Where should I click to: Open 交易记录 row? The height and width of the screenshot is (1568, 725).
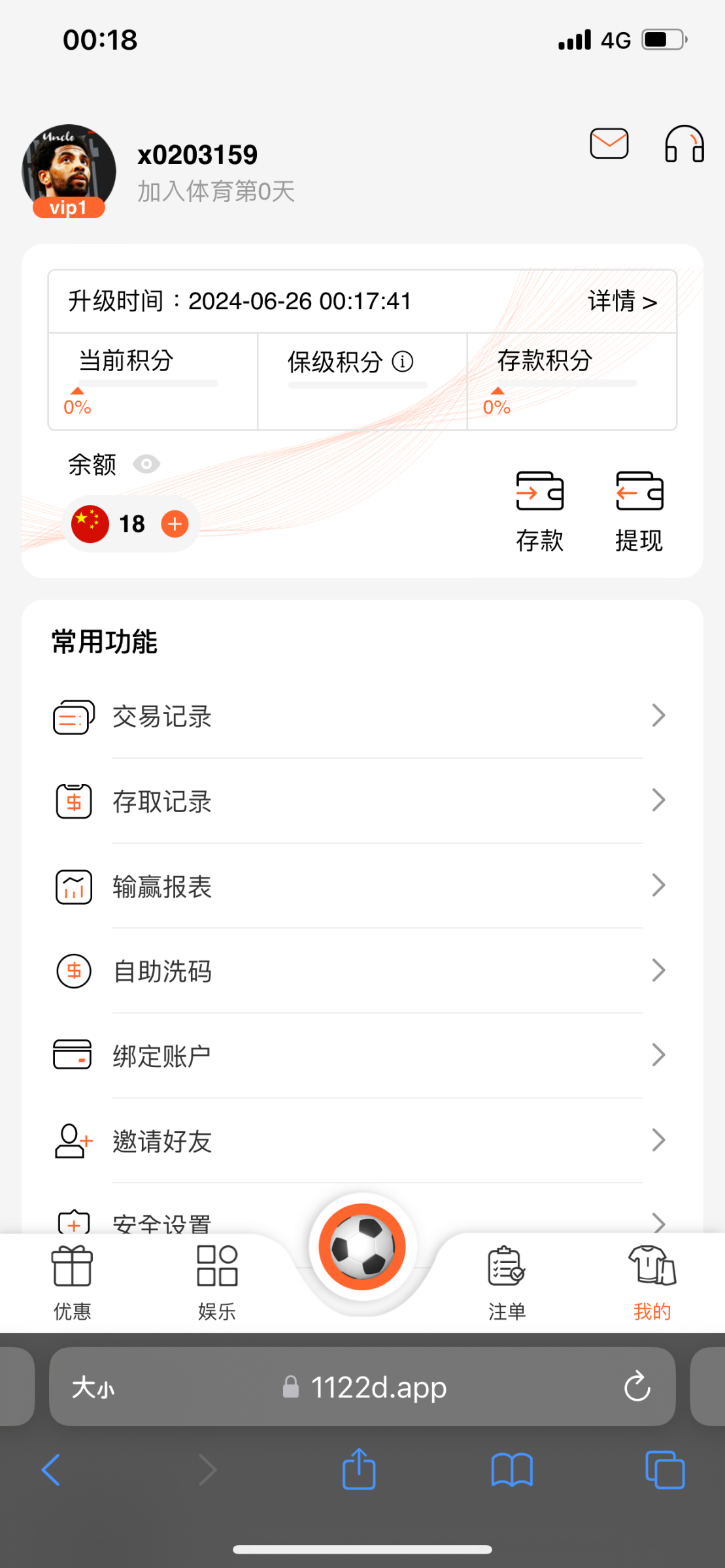click(360, 716)
